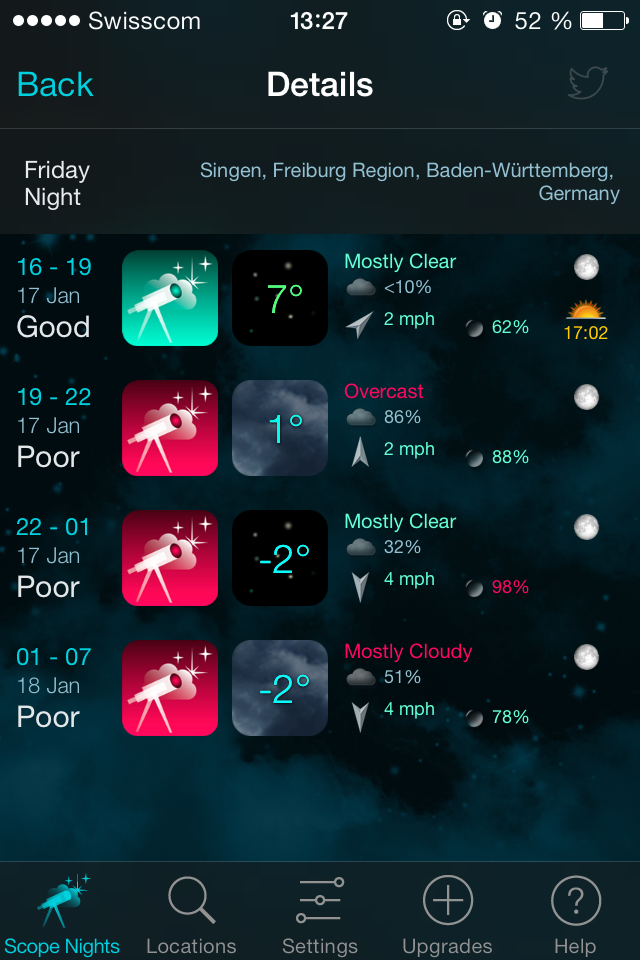The height and width of the screenshot is (960, 640).
Task: Open the Help tab
Action: (575, 913)
